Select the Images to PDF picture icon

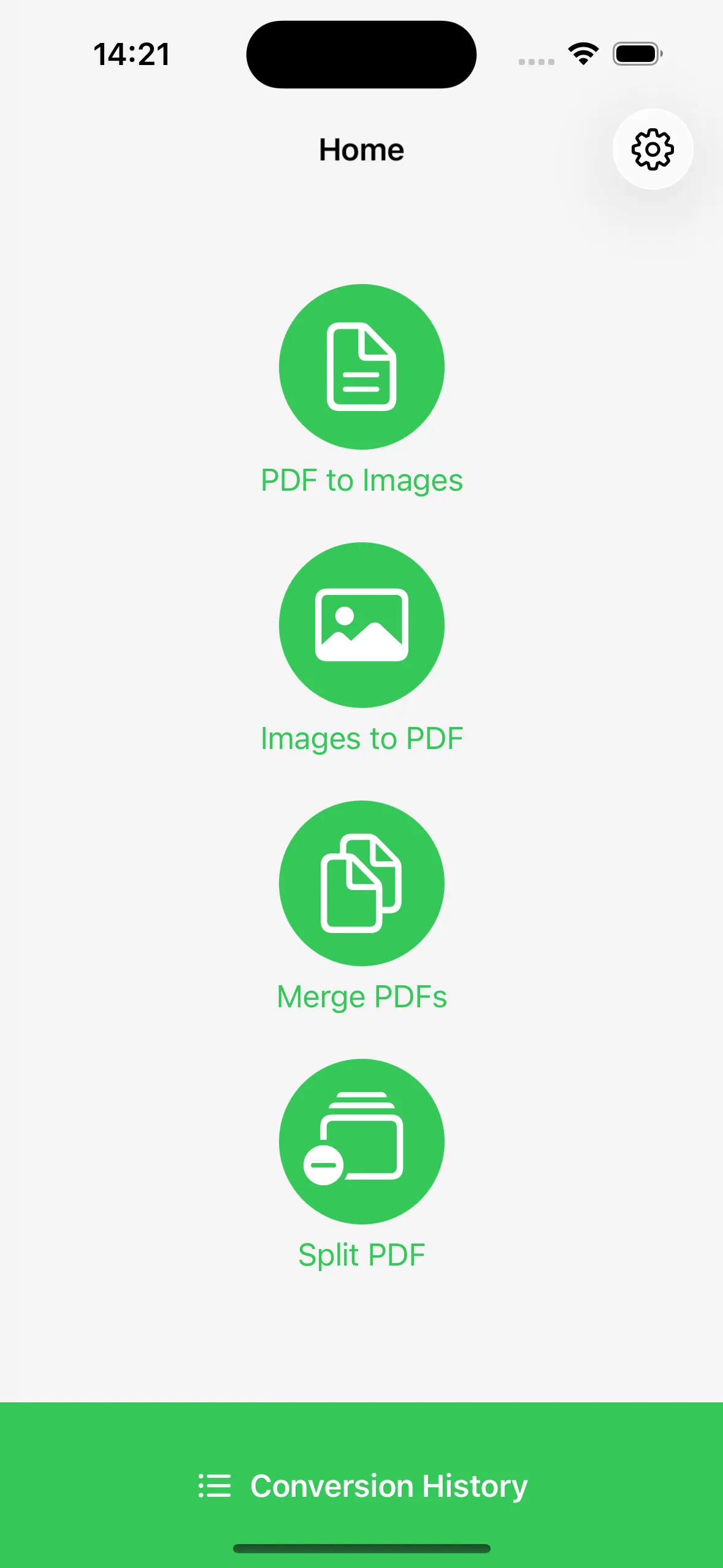coord(362,625)
